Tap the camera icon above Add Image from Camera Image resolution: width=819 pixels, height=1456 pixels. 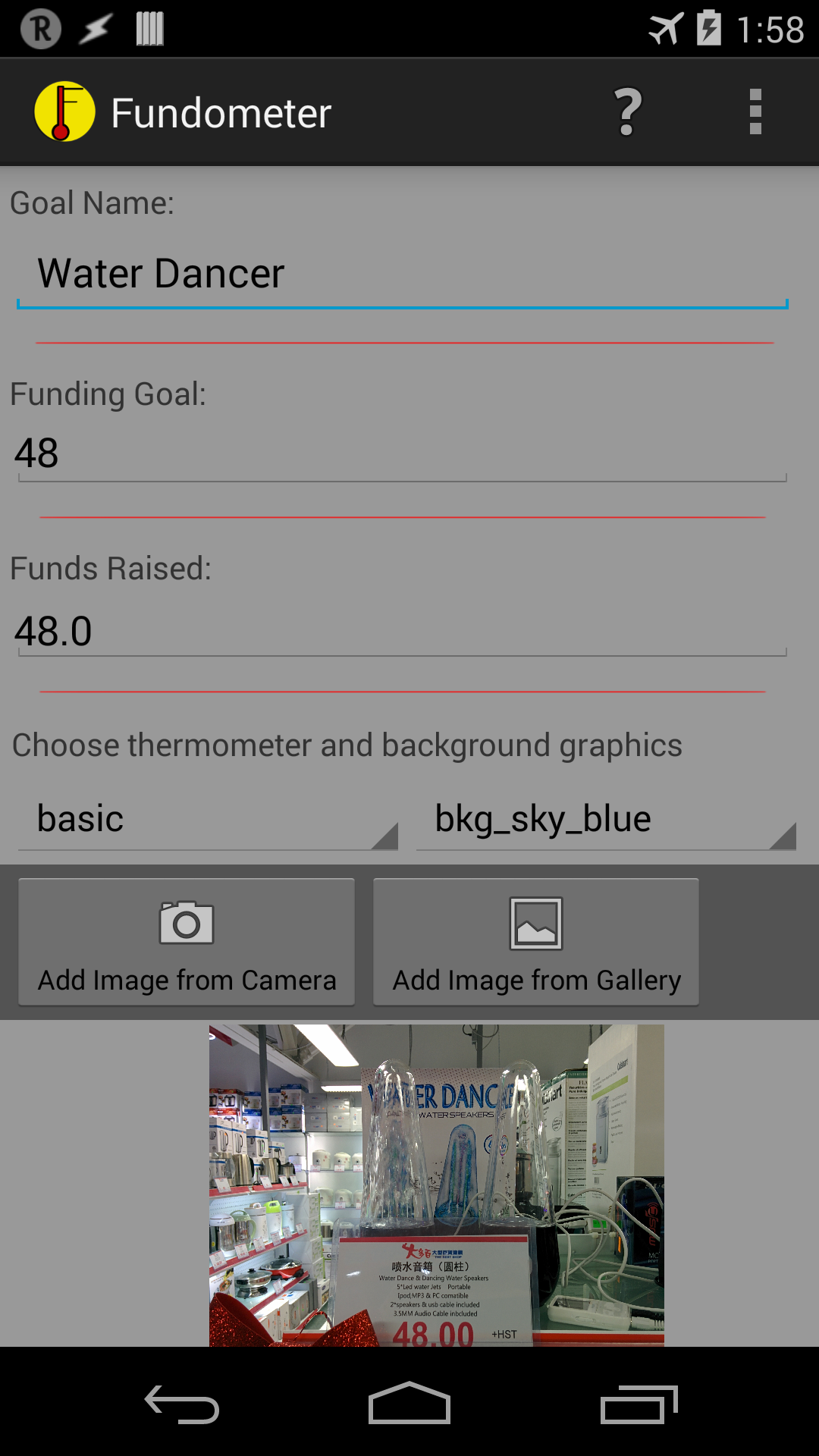(187, 922)
